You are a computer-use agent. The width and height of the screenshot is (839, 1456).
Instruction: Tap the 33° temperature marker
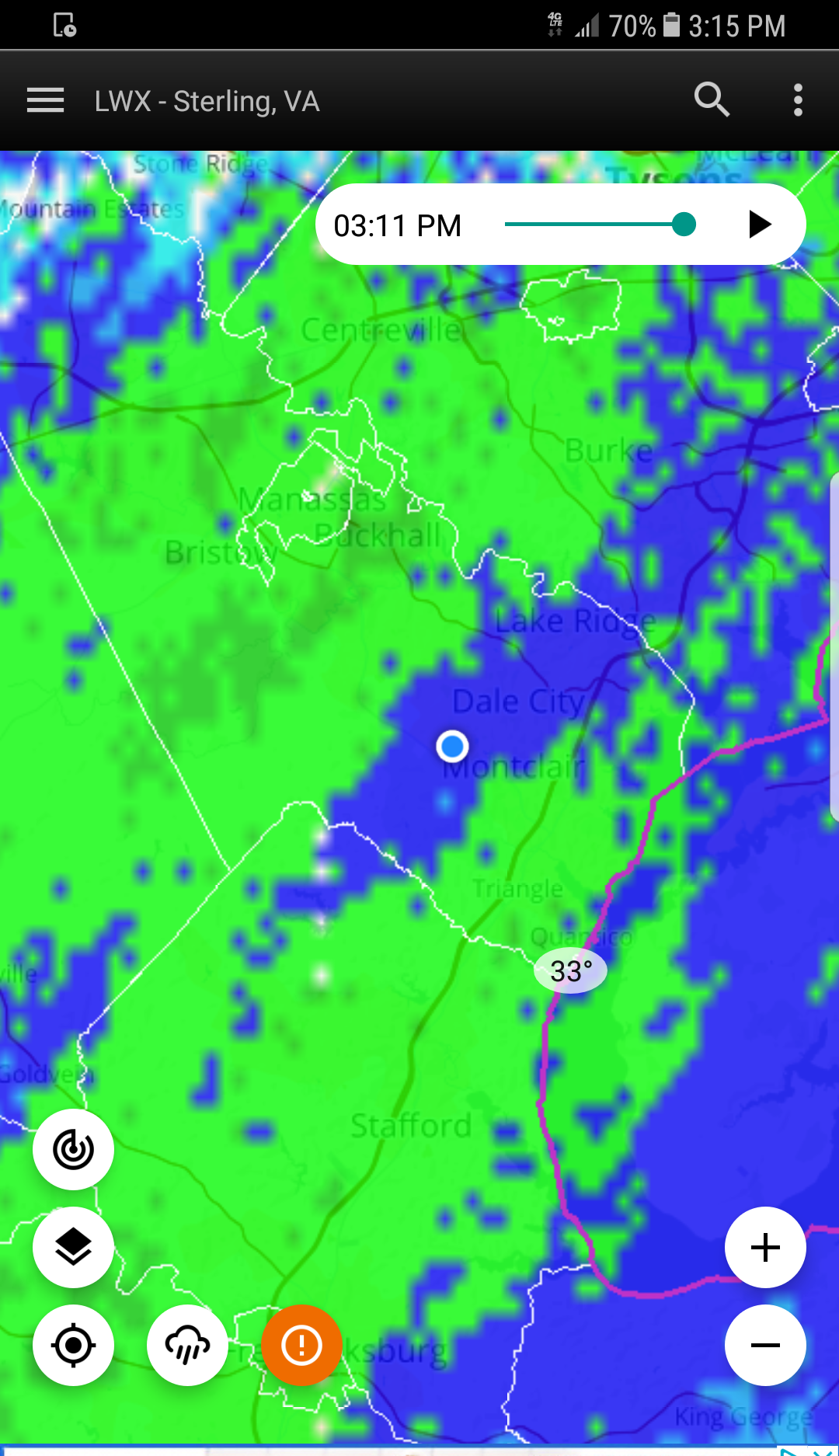tap(571, 970)
